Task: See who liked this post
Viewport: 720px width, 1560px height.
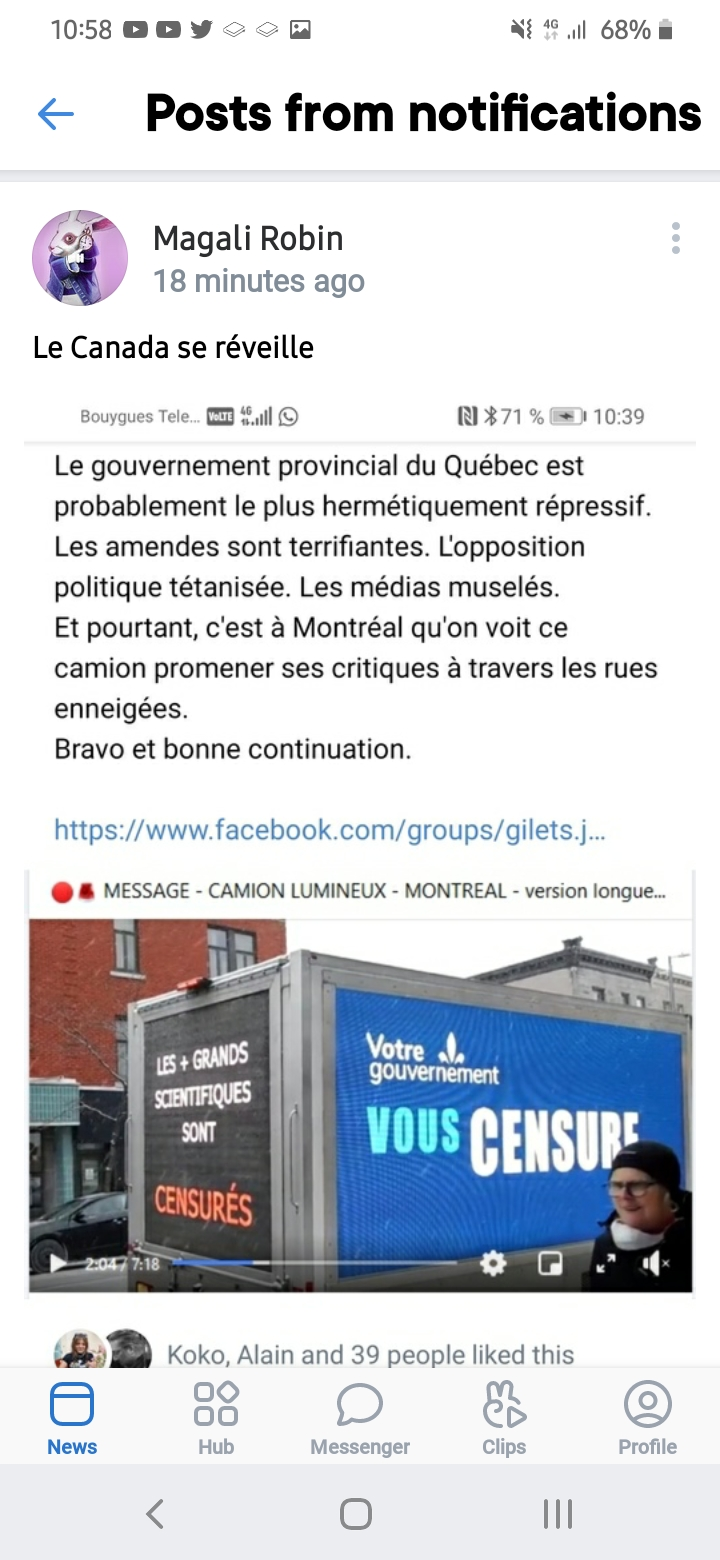Action: [370, 1354]
